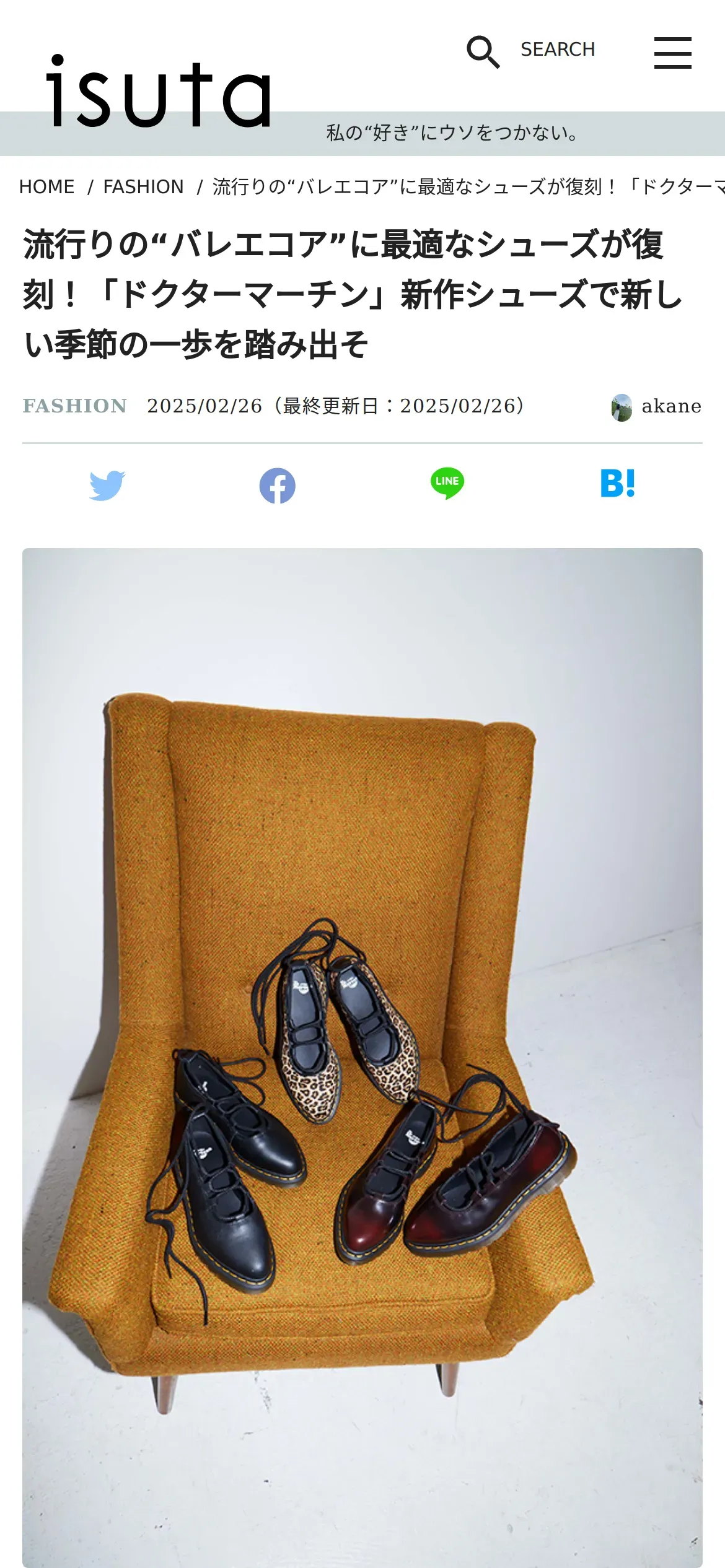Send this article via LINE
Image resolution: width=725 pixels, height=1568 pixels.
tap(447, 484)
